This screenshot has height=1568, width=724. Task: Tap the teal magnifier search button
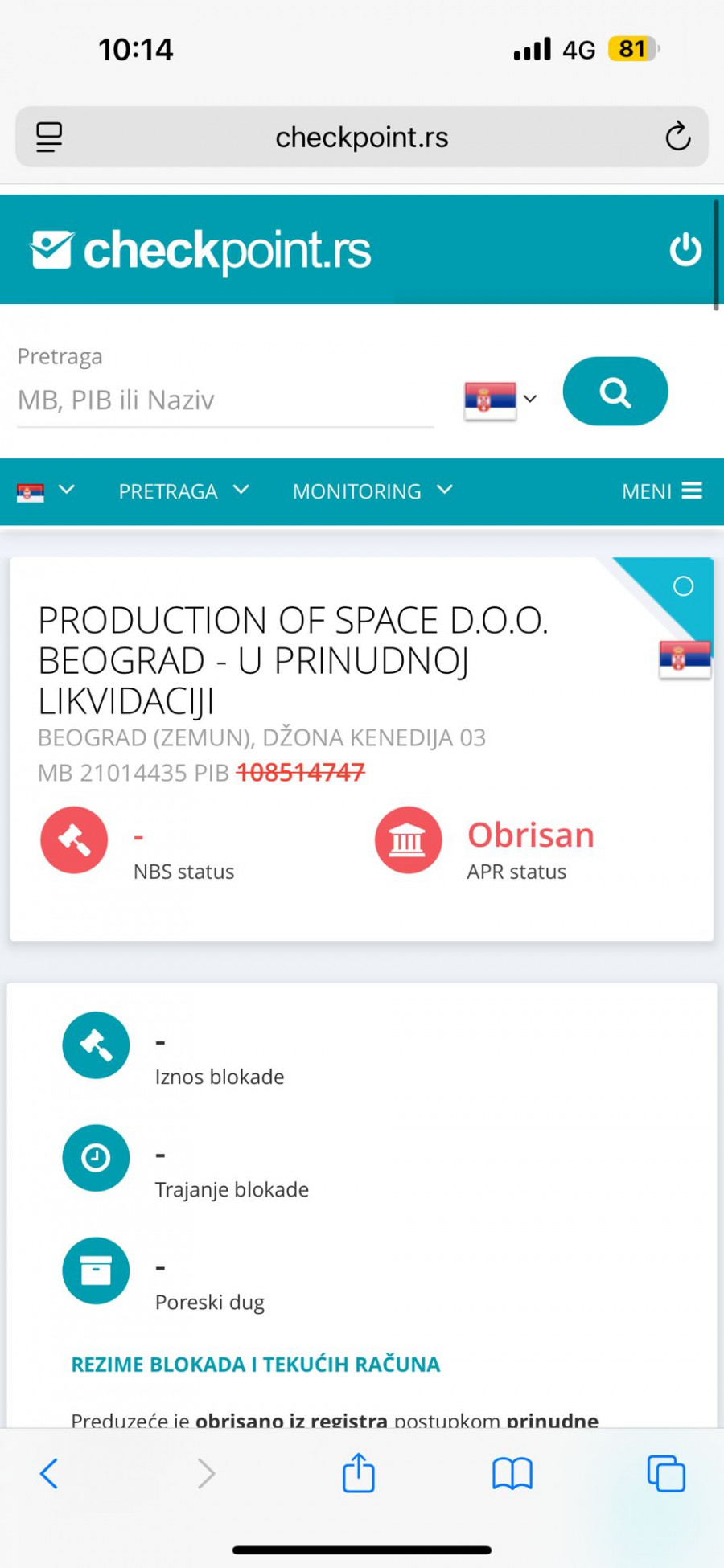pos(615,392)
